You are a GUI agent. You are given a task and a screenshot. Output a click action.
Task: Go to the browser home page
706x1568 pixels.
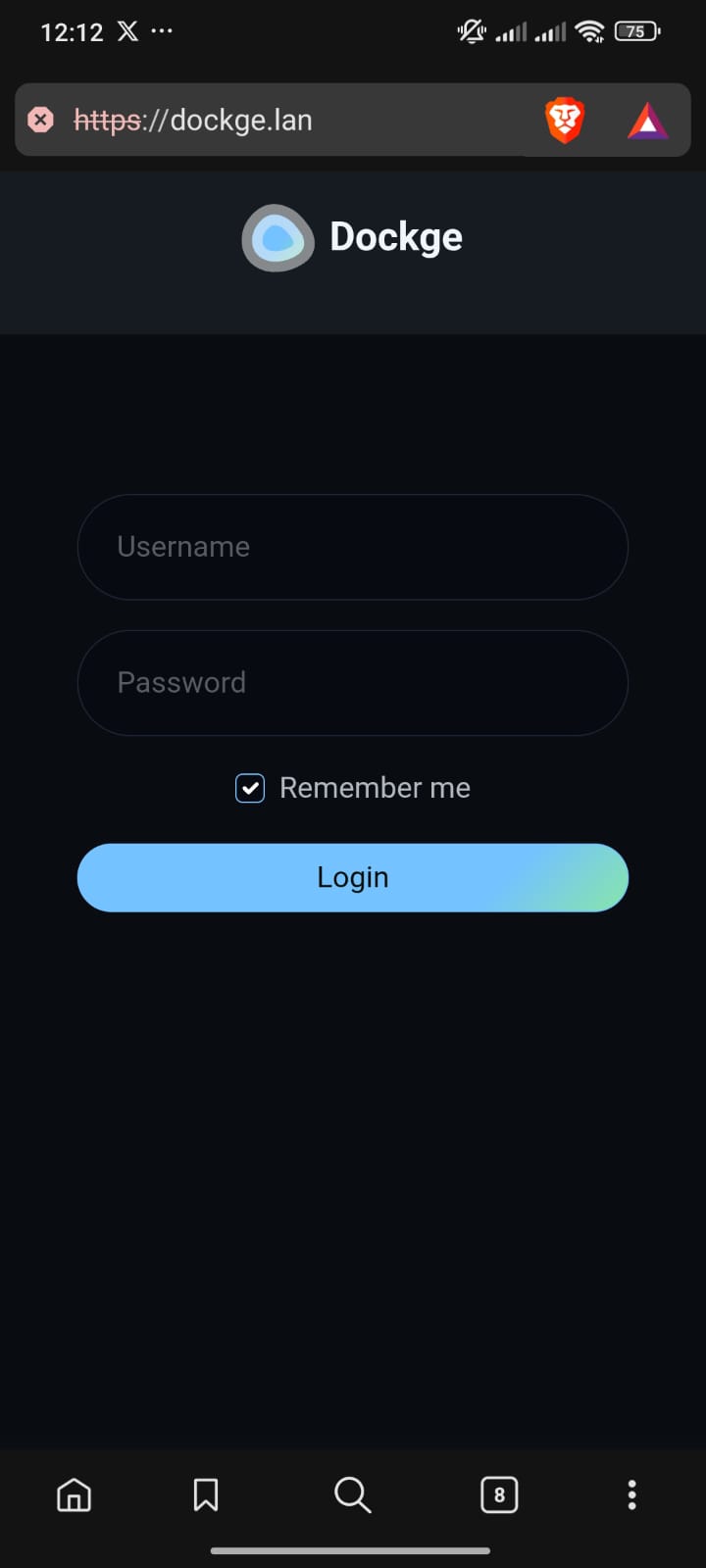click(x=74, y=1494)
